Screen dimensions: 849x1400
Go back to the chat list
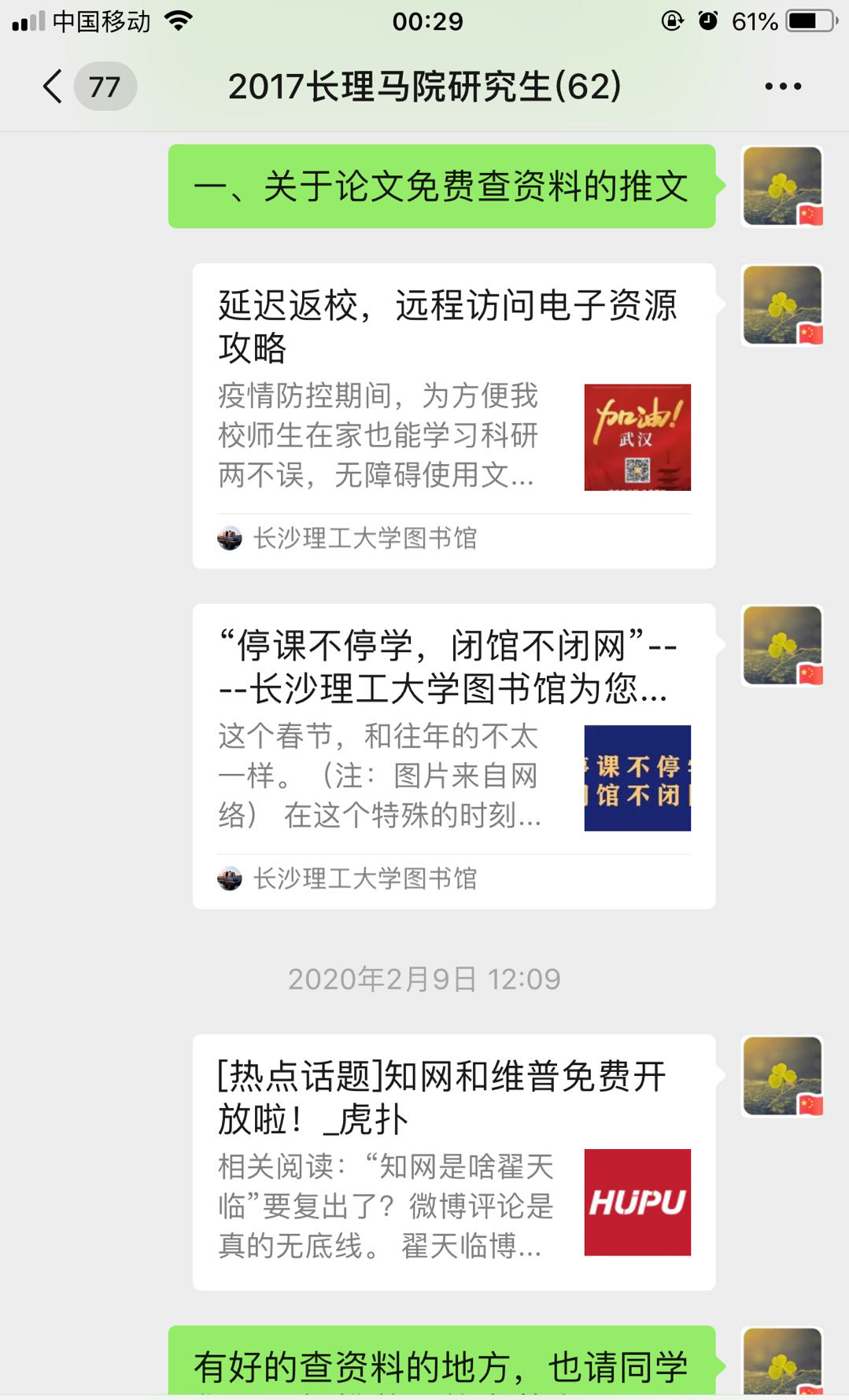(x=54, y=87)
